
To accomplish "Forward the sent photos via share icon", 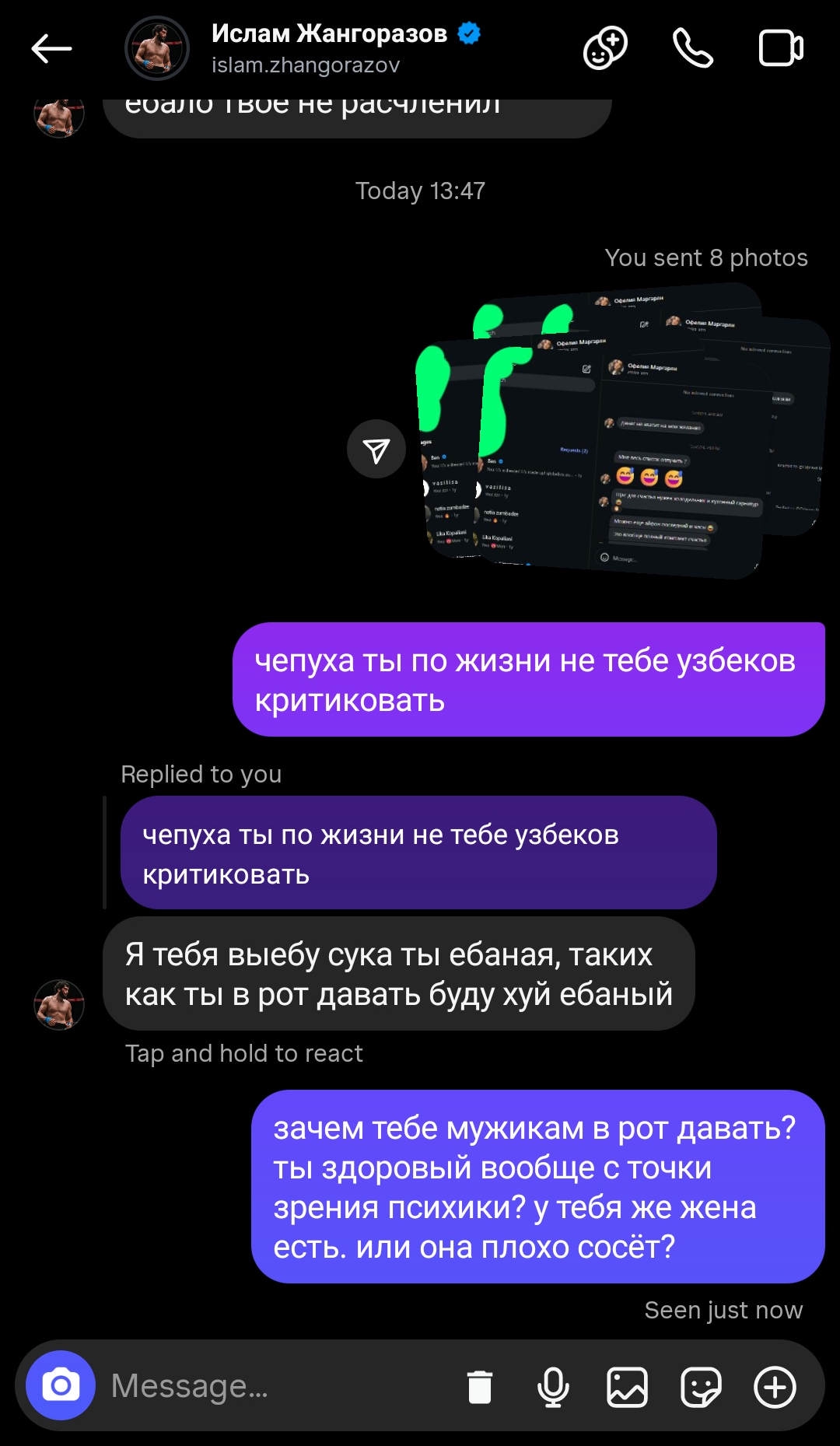I will click(376, 450).
